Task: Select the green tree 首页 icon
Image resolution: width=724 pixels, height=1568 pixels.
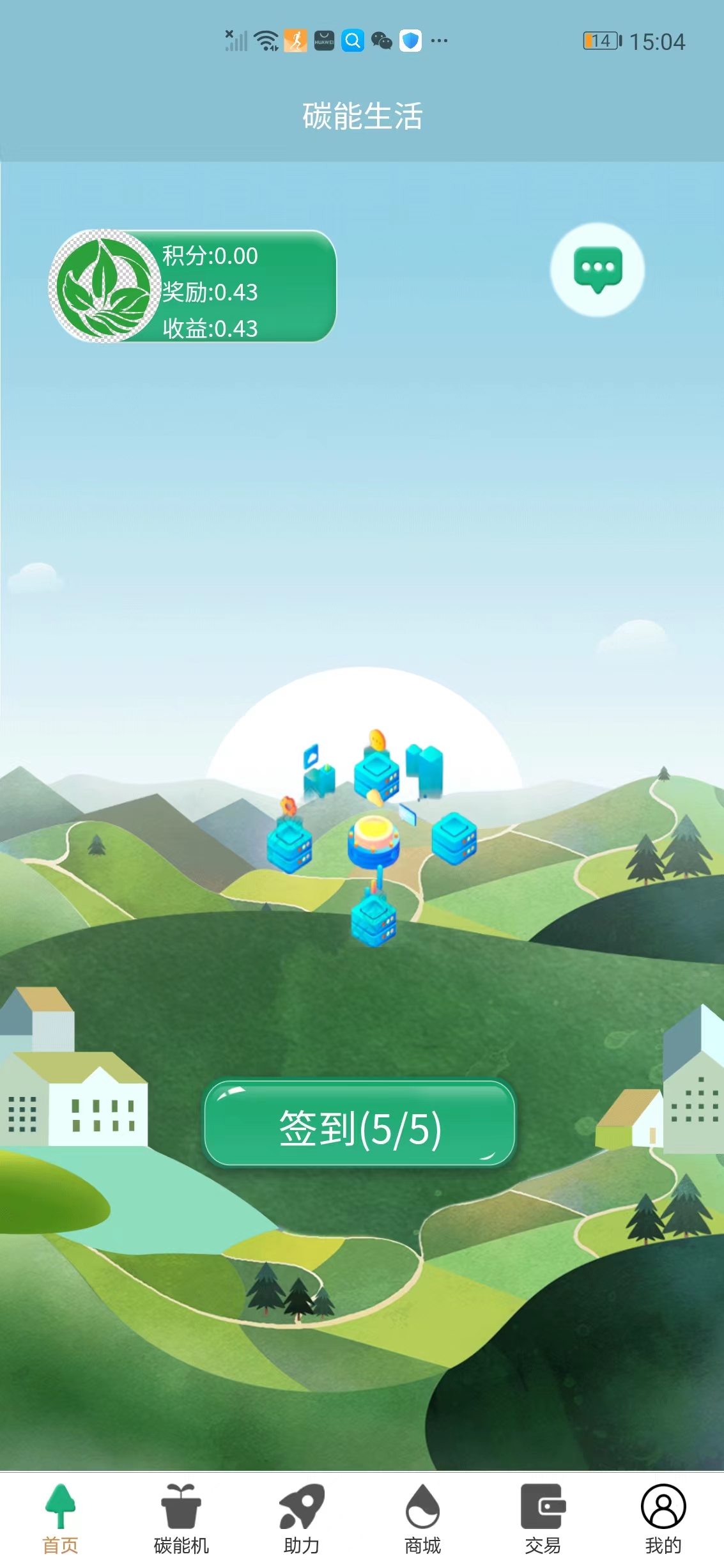Action: click(61, 1505)
